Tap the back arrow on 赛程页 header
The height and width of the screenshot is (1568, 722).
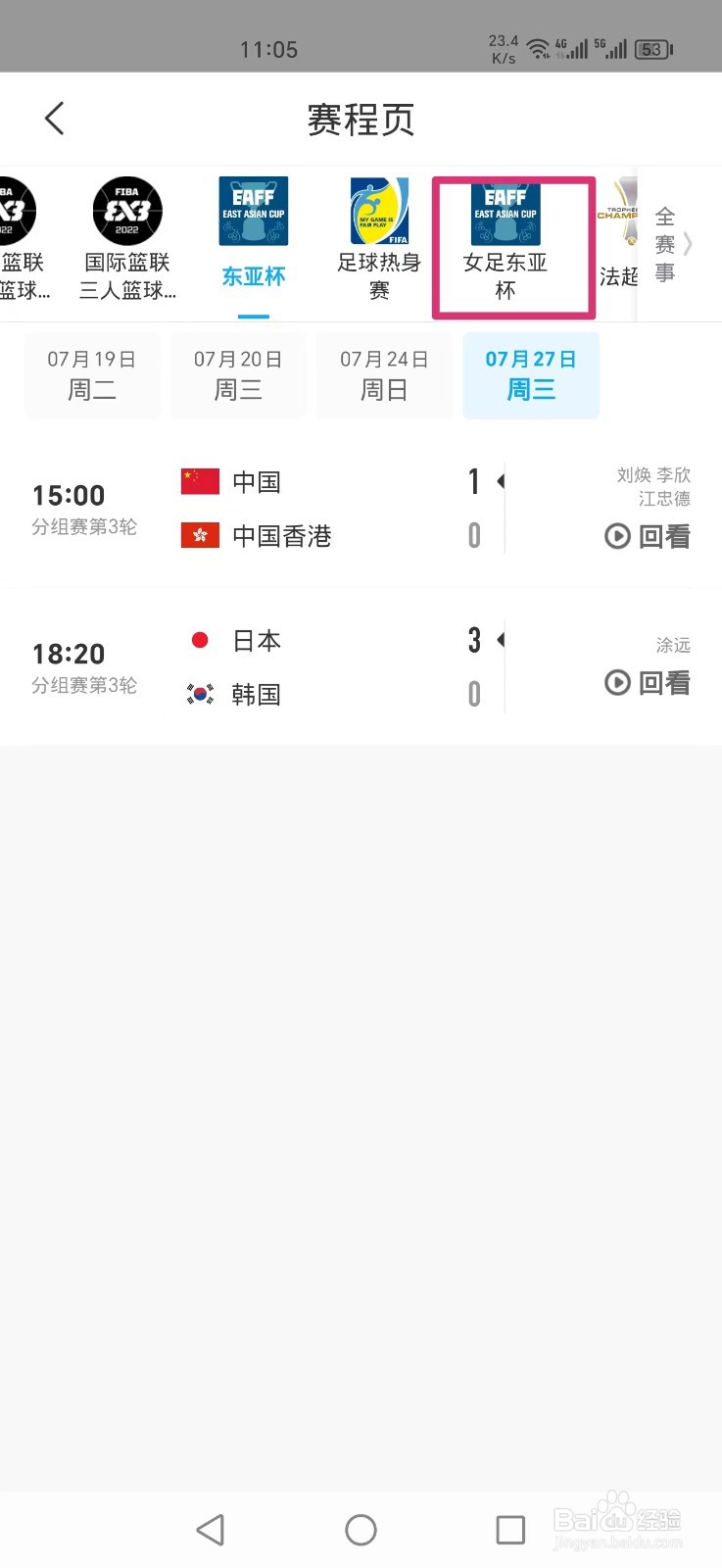[54, 118]
